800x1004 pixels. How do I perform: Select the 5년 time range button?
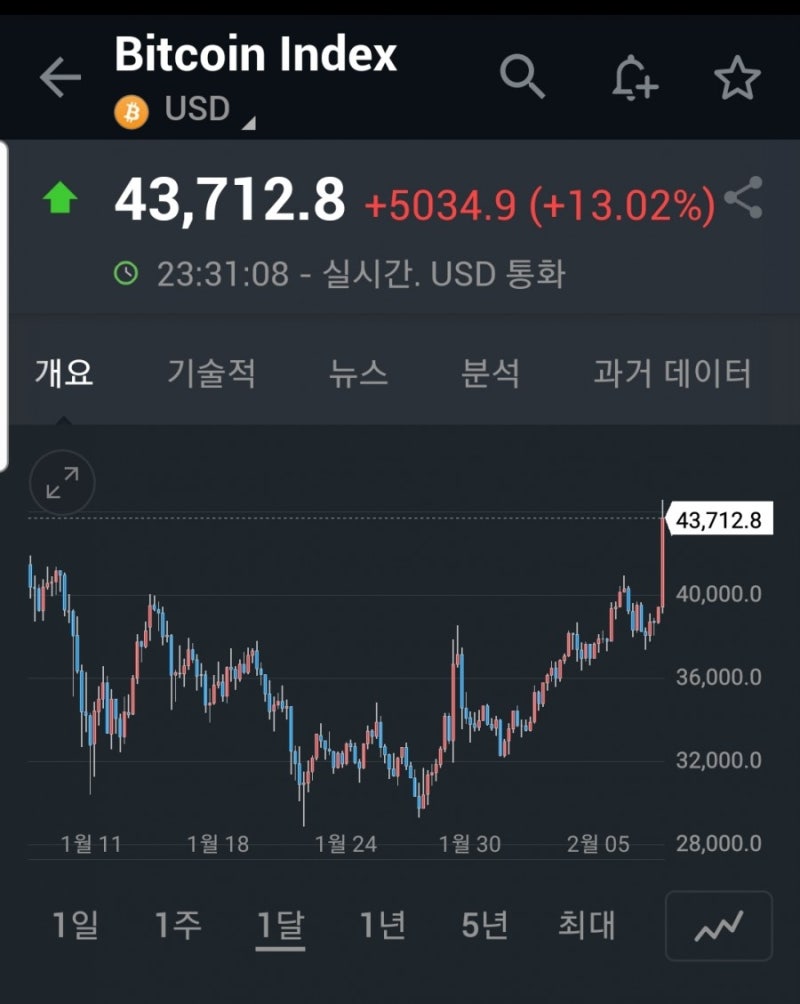[485, 926]
